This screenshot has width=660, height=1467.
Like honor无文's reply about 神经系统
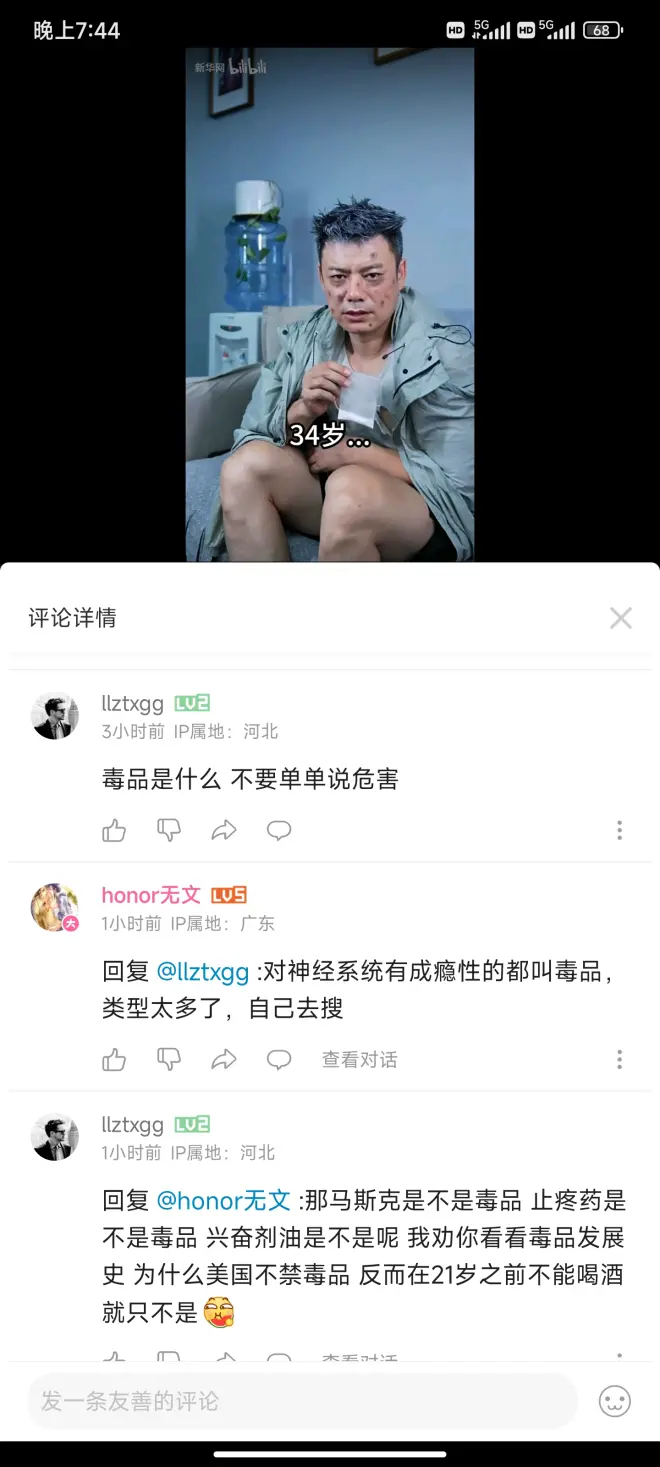pyautogui.click(x=114, y=1059)
